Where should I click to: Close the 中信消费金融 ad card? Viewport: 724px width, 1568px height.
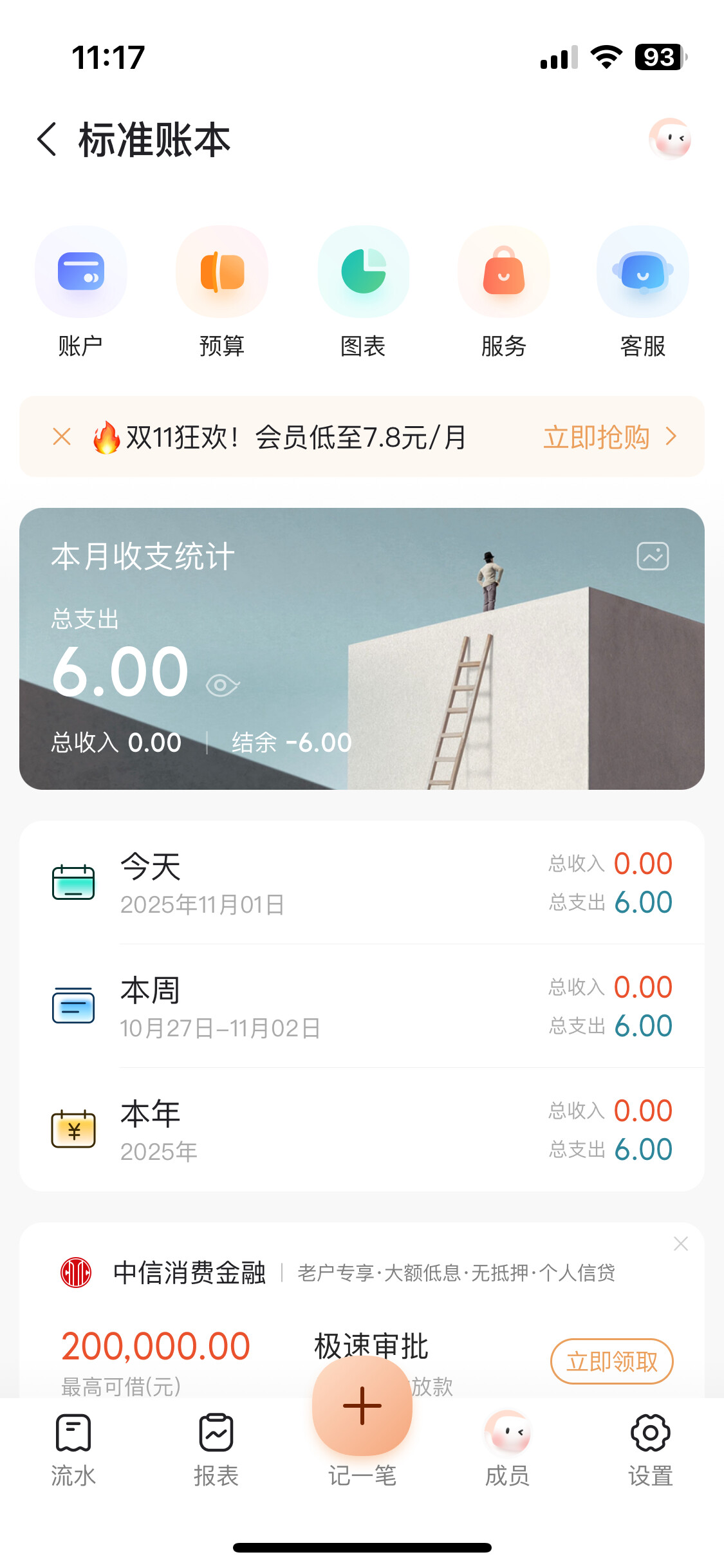[681, 1244]
